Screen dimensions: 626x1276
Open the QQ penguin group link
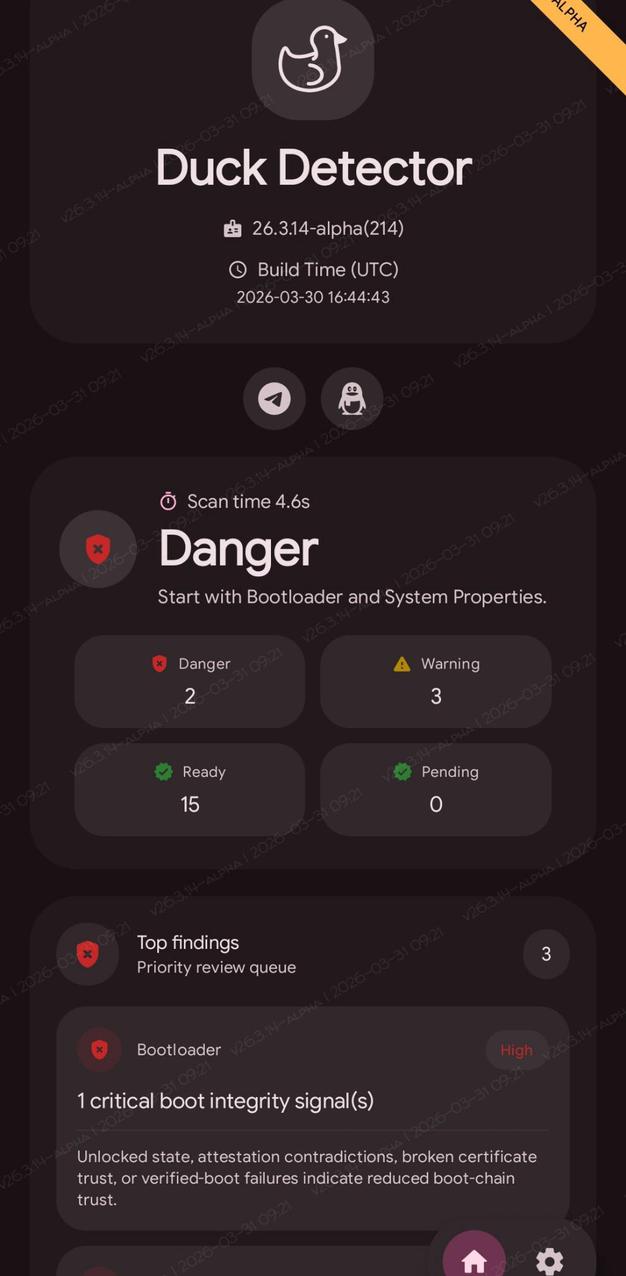351,399
